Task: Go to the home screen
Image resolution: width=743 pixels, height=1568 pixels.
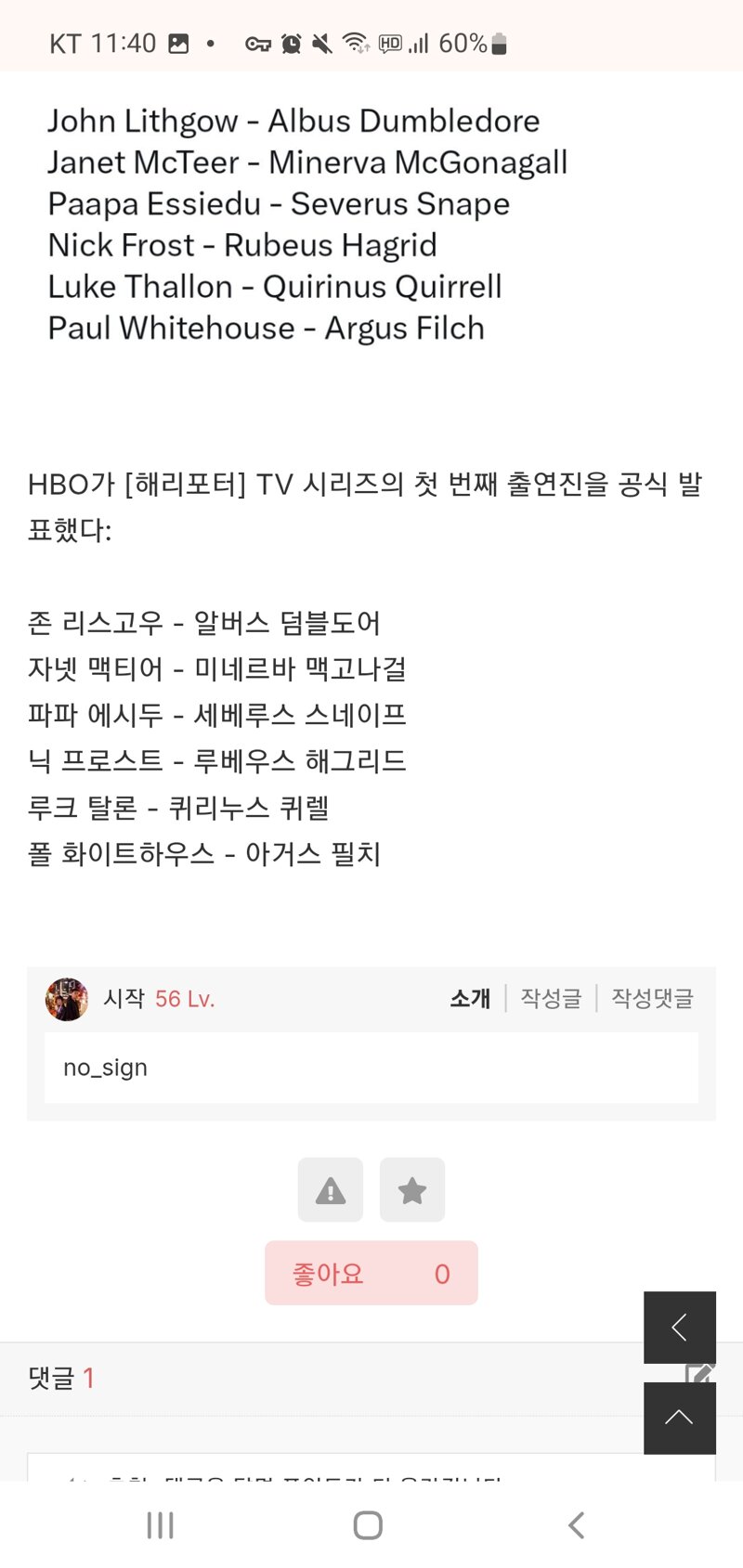Action: (x=368, y=1525)
